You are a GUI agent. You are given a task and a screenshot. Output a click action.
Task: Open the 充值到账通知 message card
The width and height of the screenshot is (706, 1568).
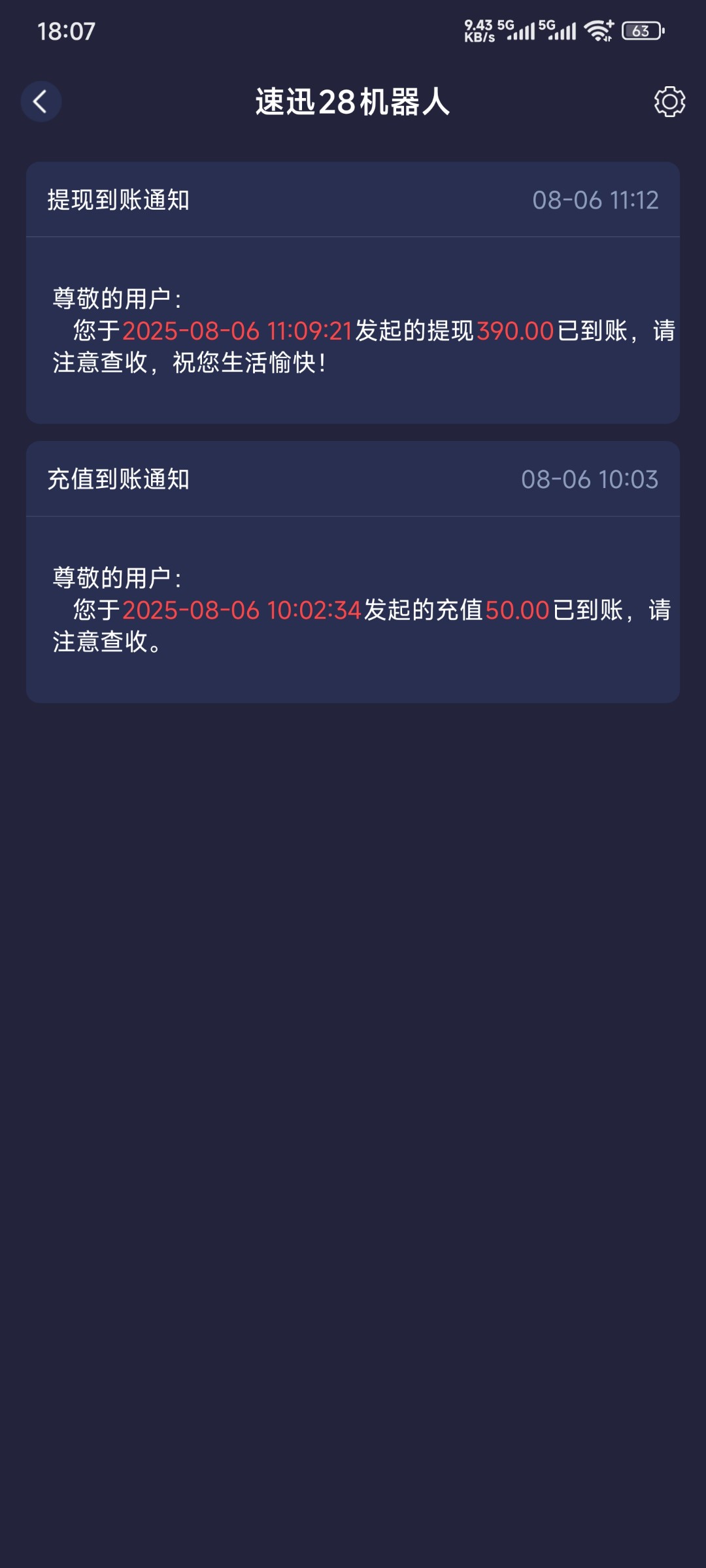tap(353, 572)
